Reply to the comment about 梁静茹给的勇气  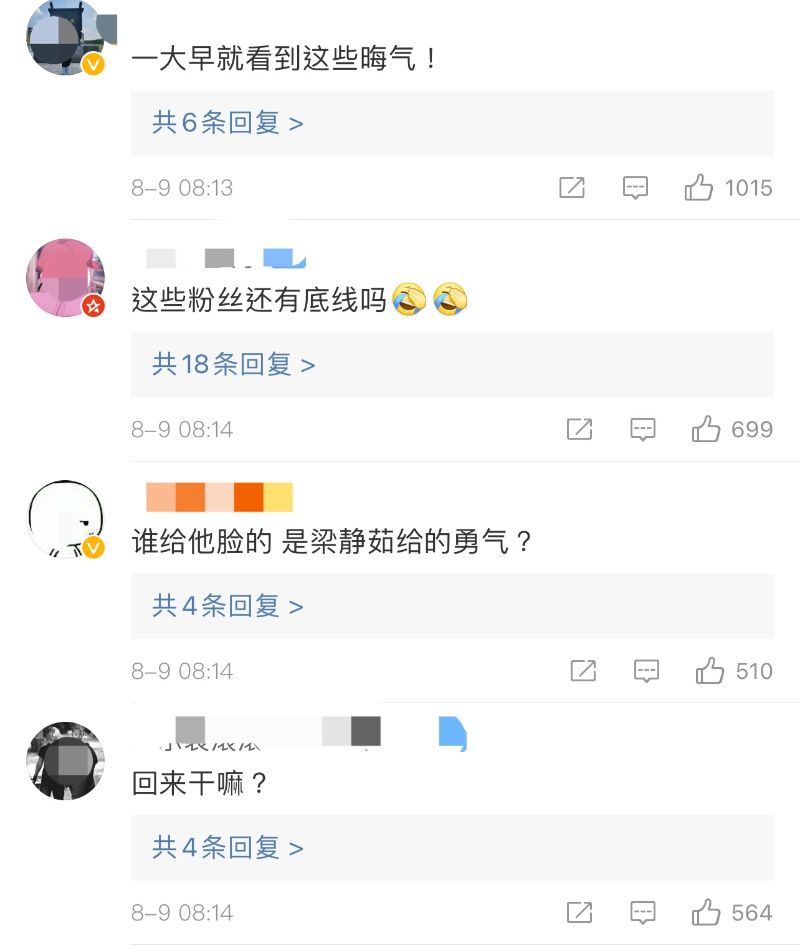(646, 671)
